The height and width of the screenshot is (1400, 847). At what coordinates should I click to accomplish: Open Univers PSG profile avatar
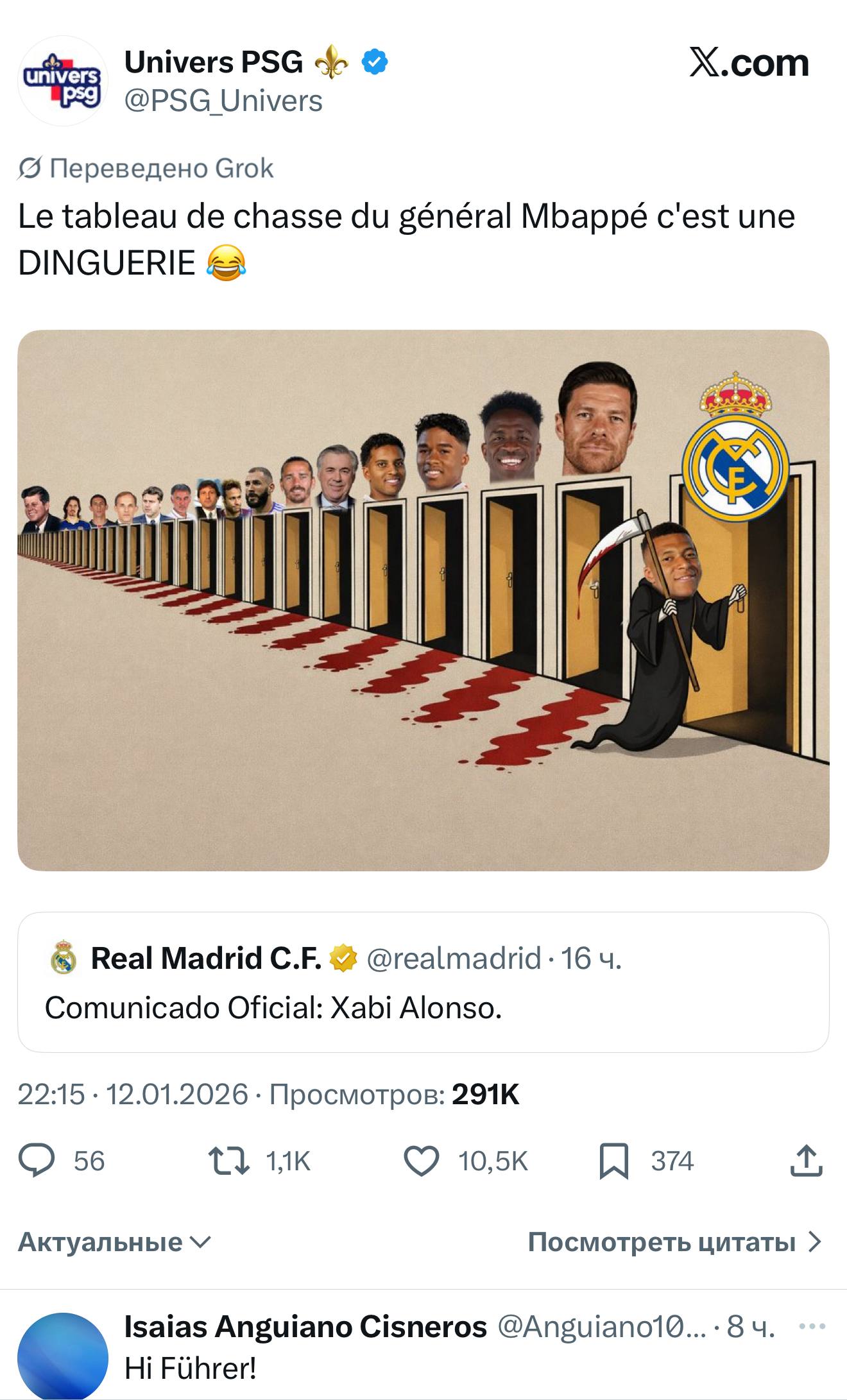pos(62,81)
